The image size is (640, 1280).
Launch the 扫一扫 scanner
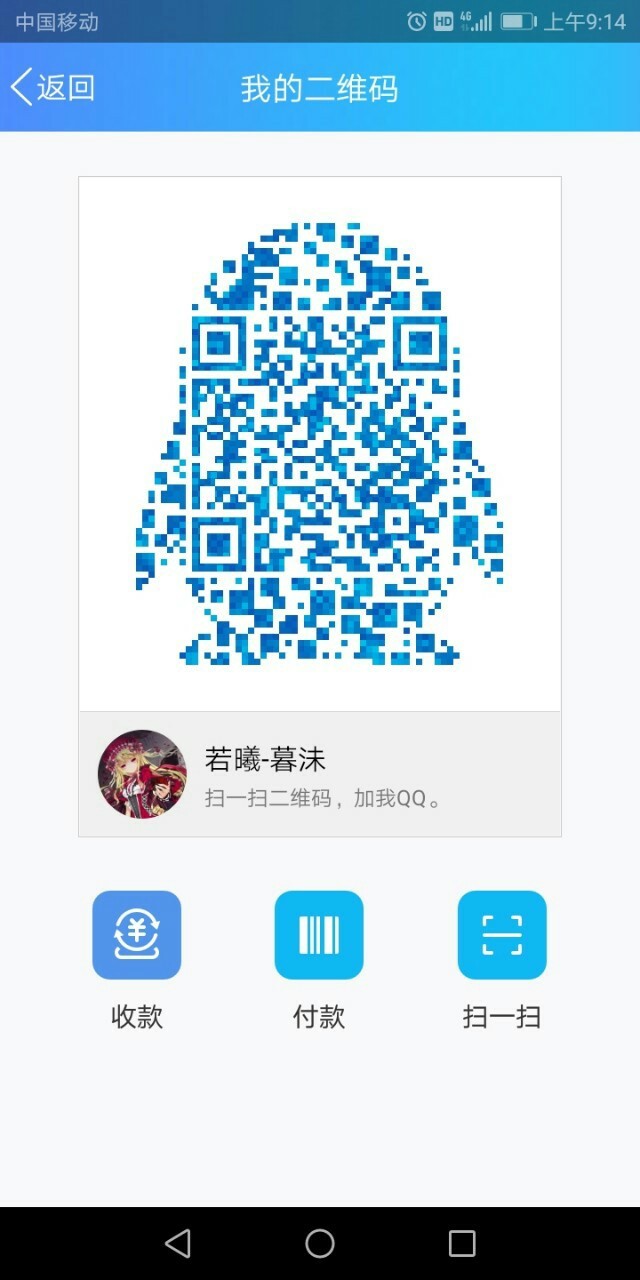click(x=502, y=935)
